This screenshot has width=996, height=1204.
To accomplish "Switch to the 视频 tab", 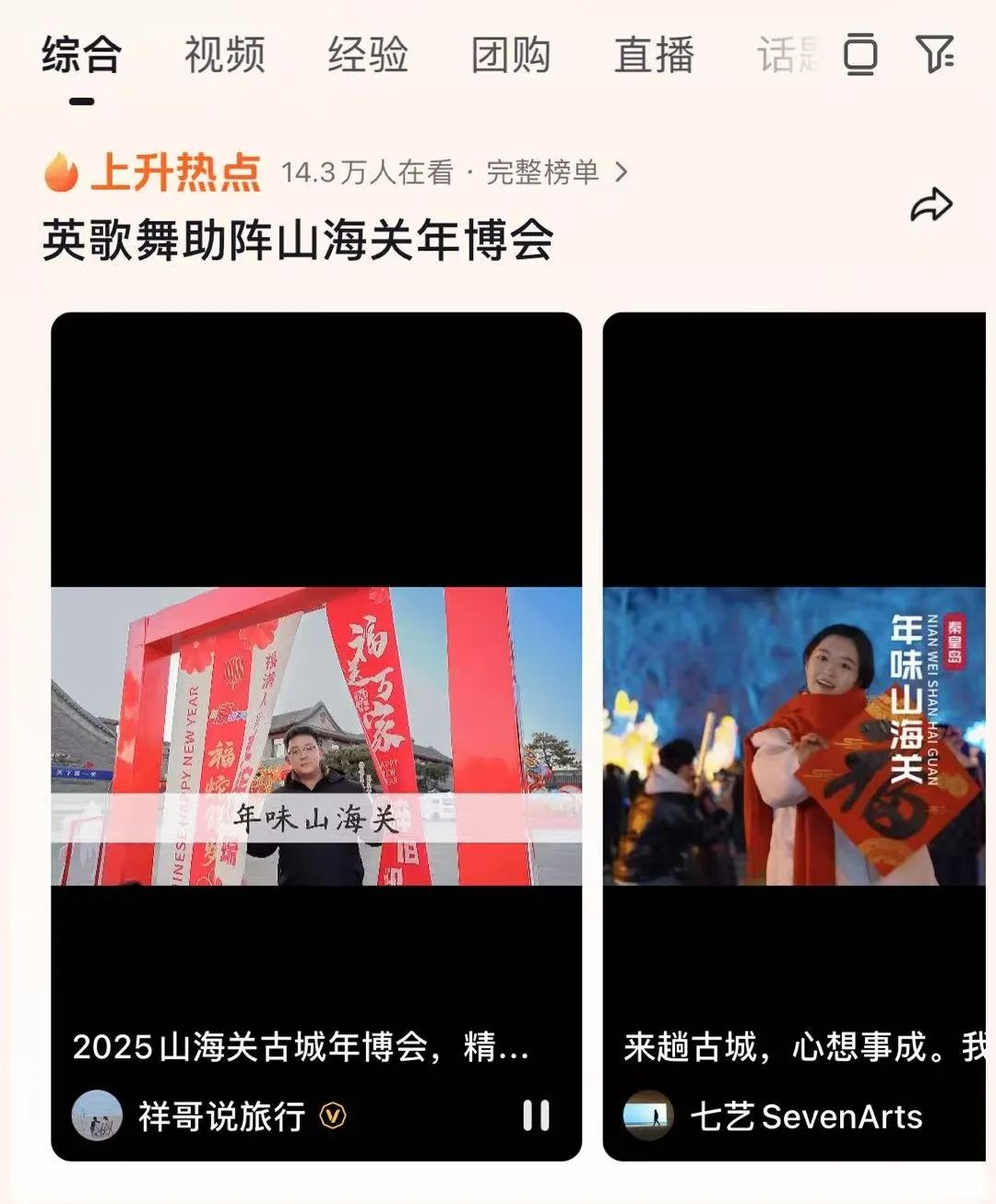I will click(x=224, y=54).
